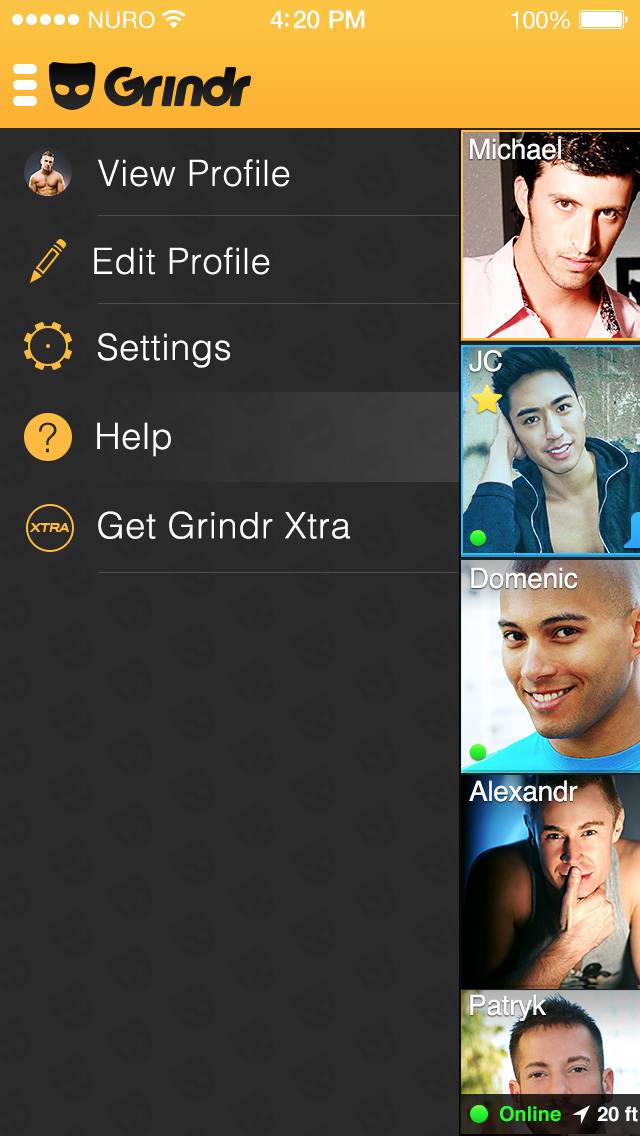Select the Help option
Screen dimensions: 640x1136
click(x=134, y=437)
